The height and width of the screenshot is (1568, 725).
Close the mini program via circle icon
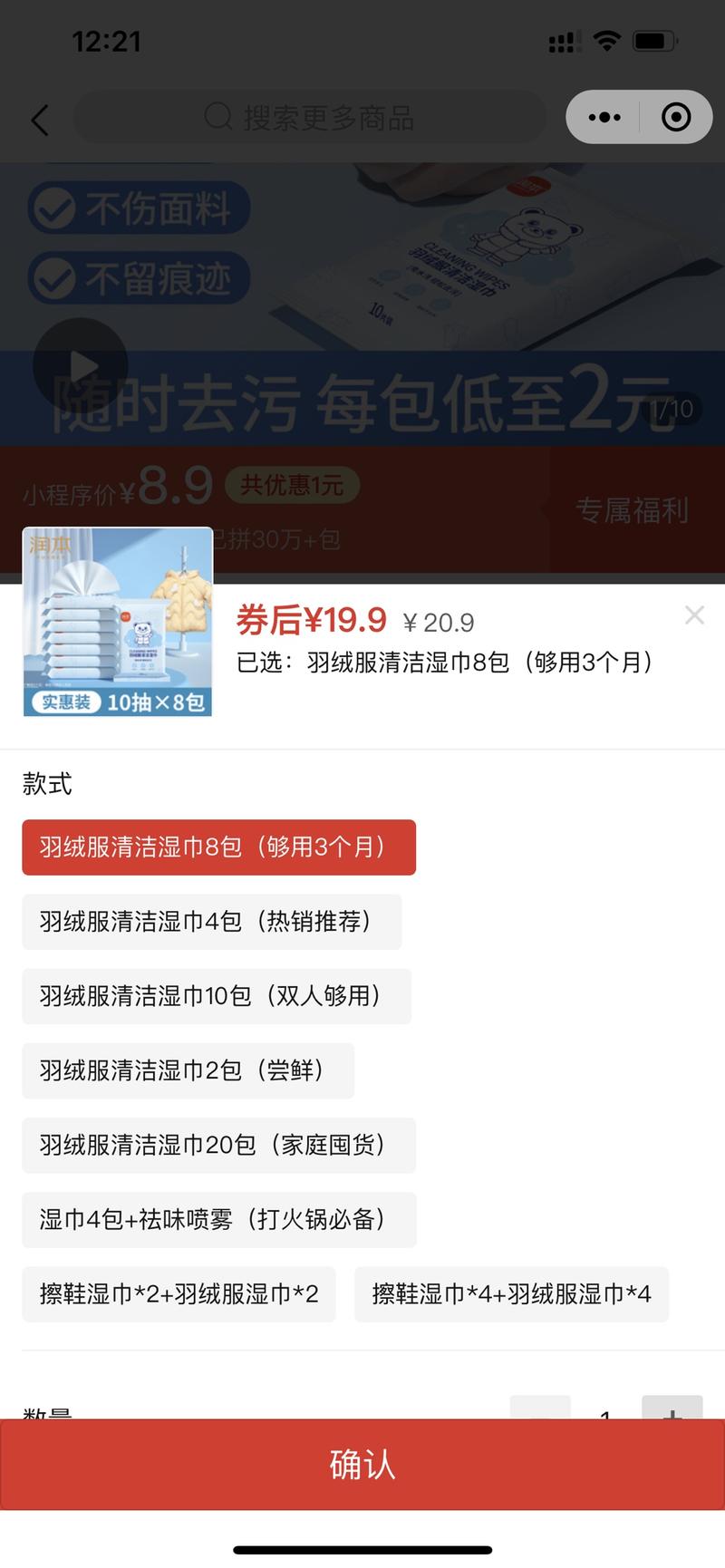tap(676, 117)
